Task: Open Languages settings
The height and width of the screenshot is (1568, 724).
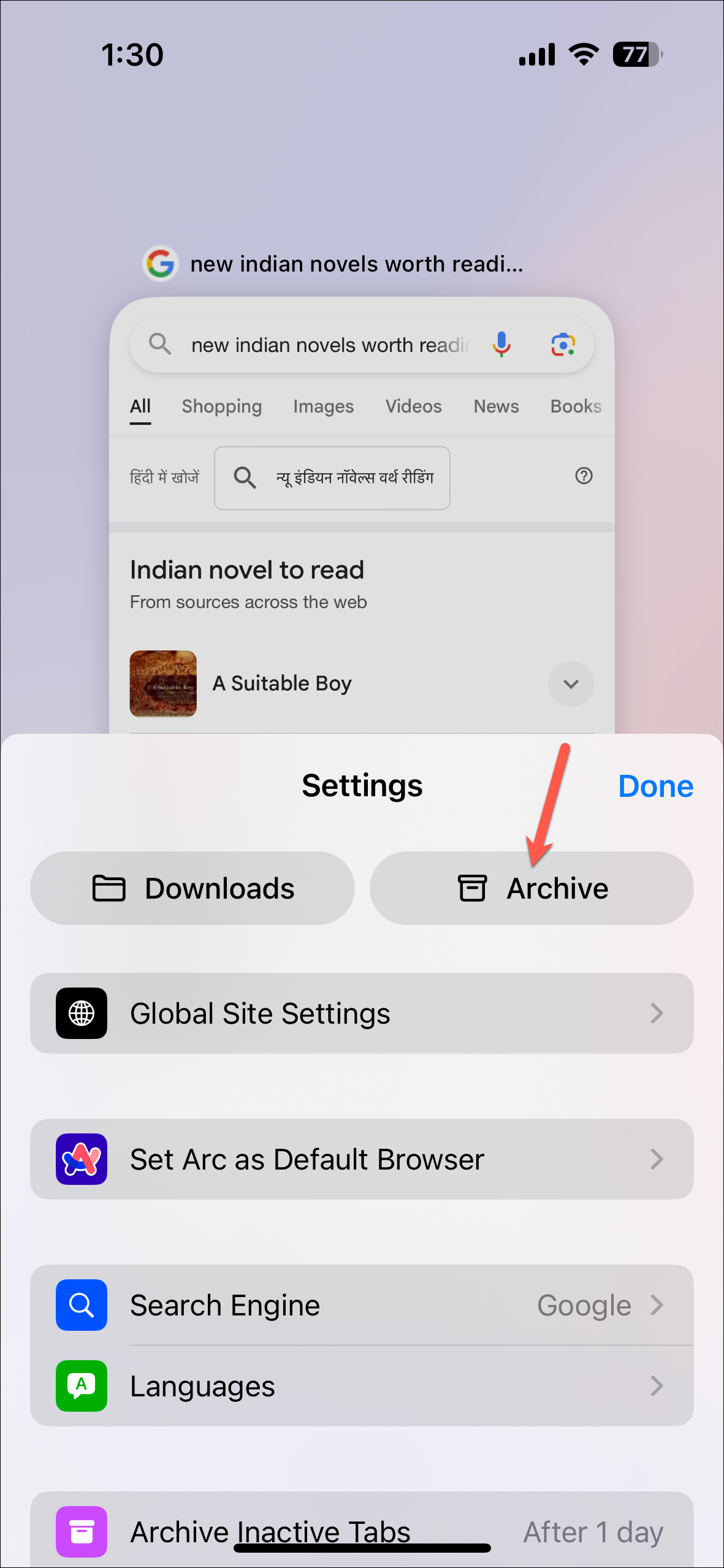Action: 362,1386
